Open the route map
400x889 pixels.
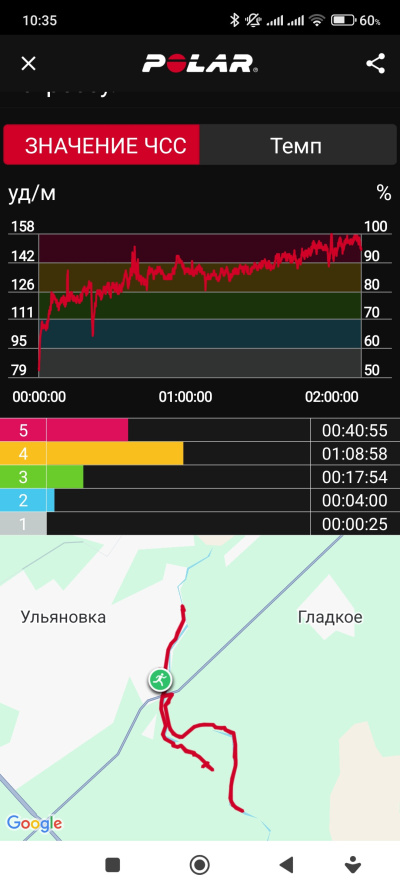(200, 687)
